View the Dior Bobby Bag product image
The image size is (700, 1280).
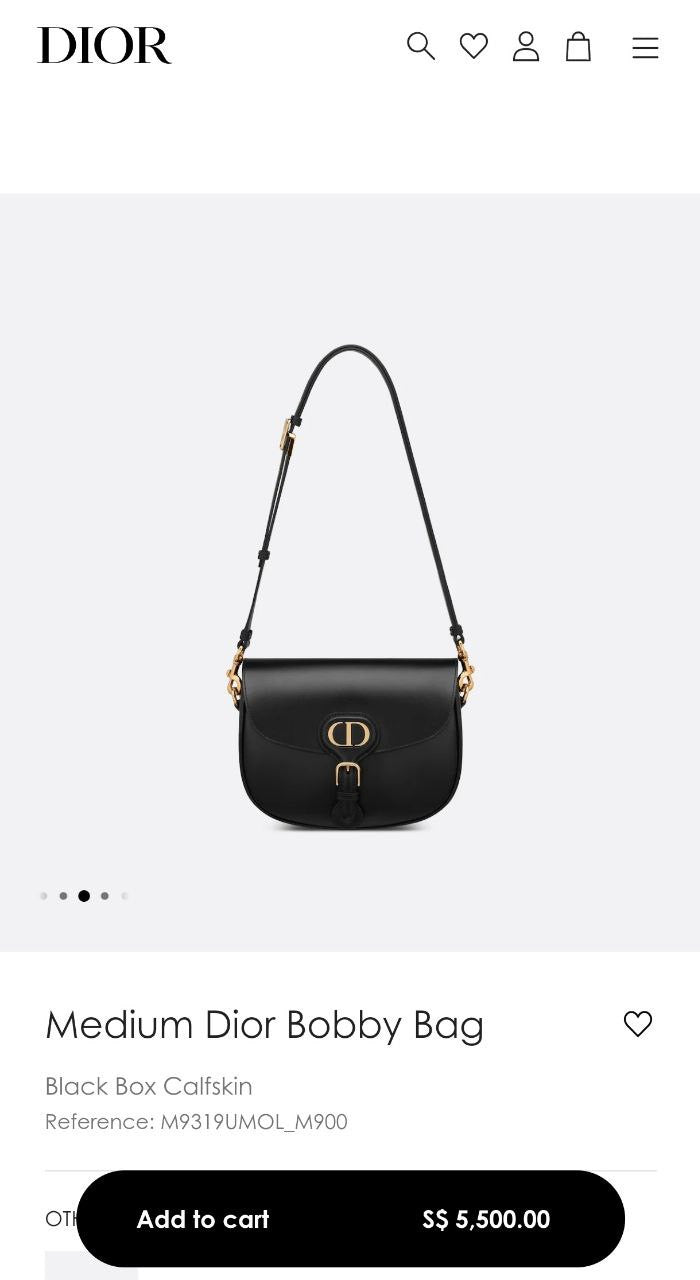click(x=350, y=590)
